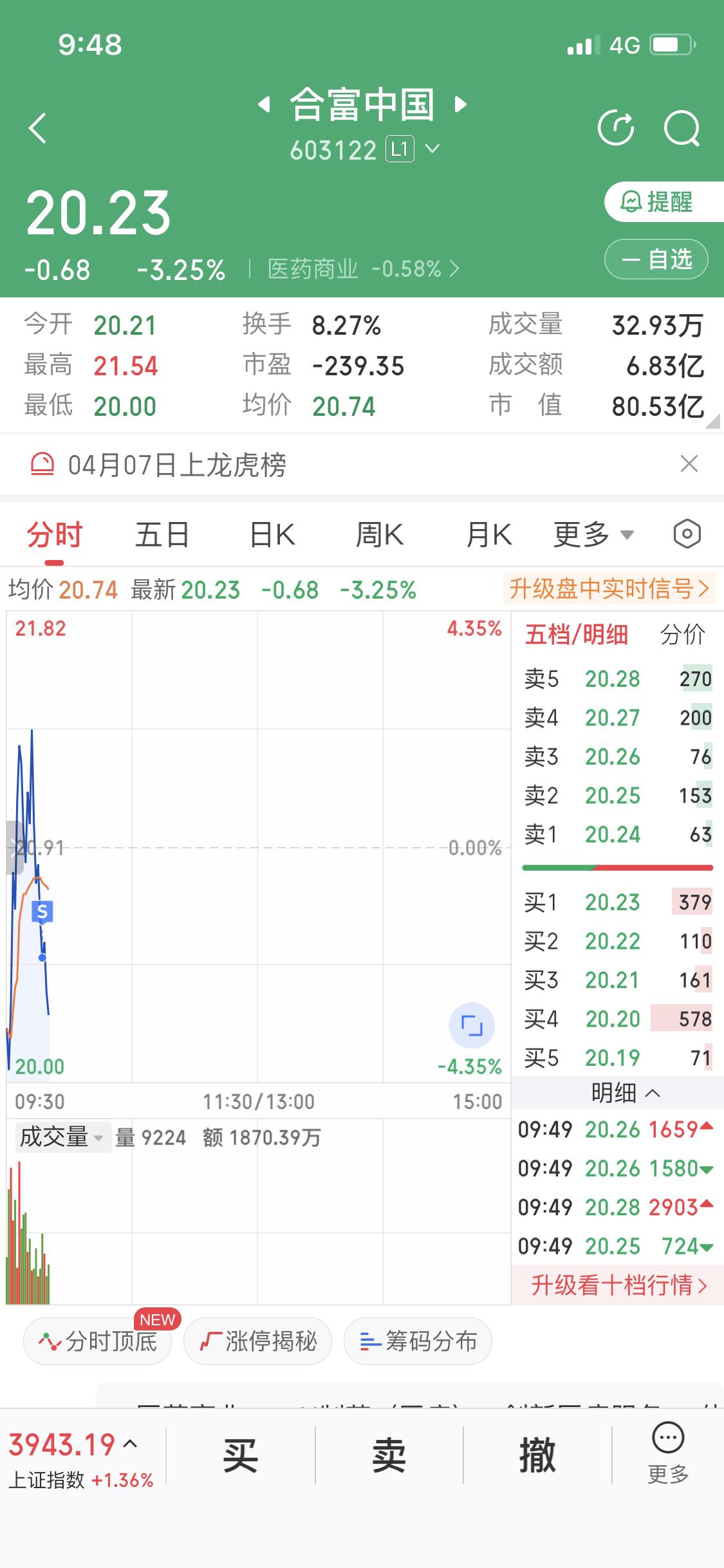The height and width of the screenshot is (1568, 724).
Task: Launch the 涨停揭秘 feature
Action: (257, 1341)
